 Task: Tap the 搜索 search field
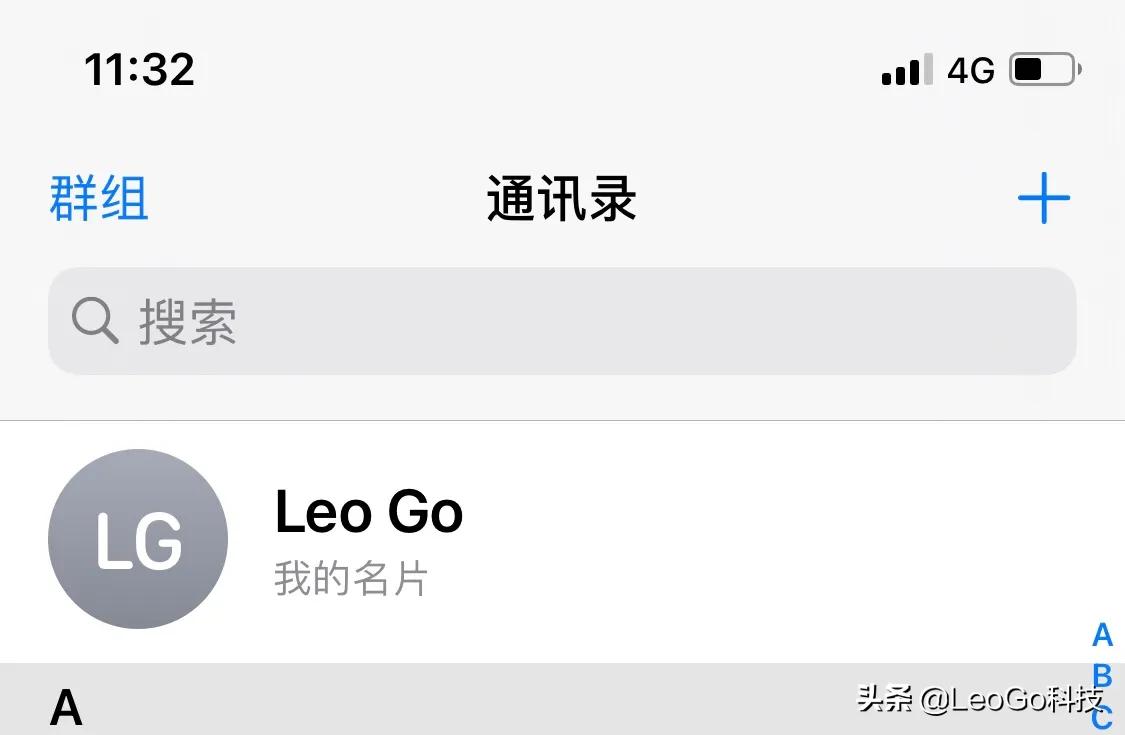point(561,321)
